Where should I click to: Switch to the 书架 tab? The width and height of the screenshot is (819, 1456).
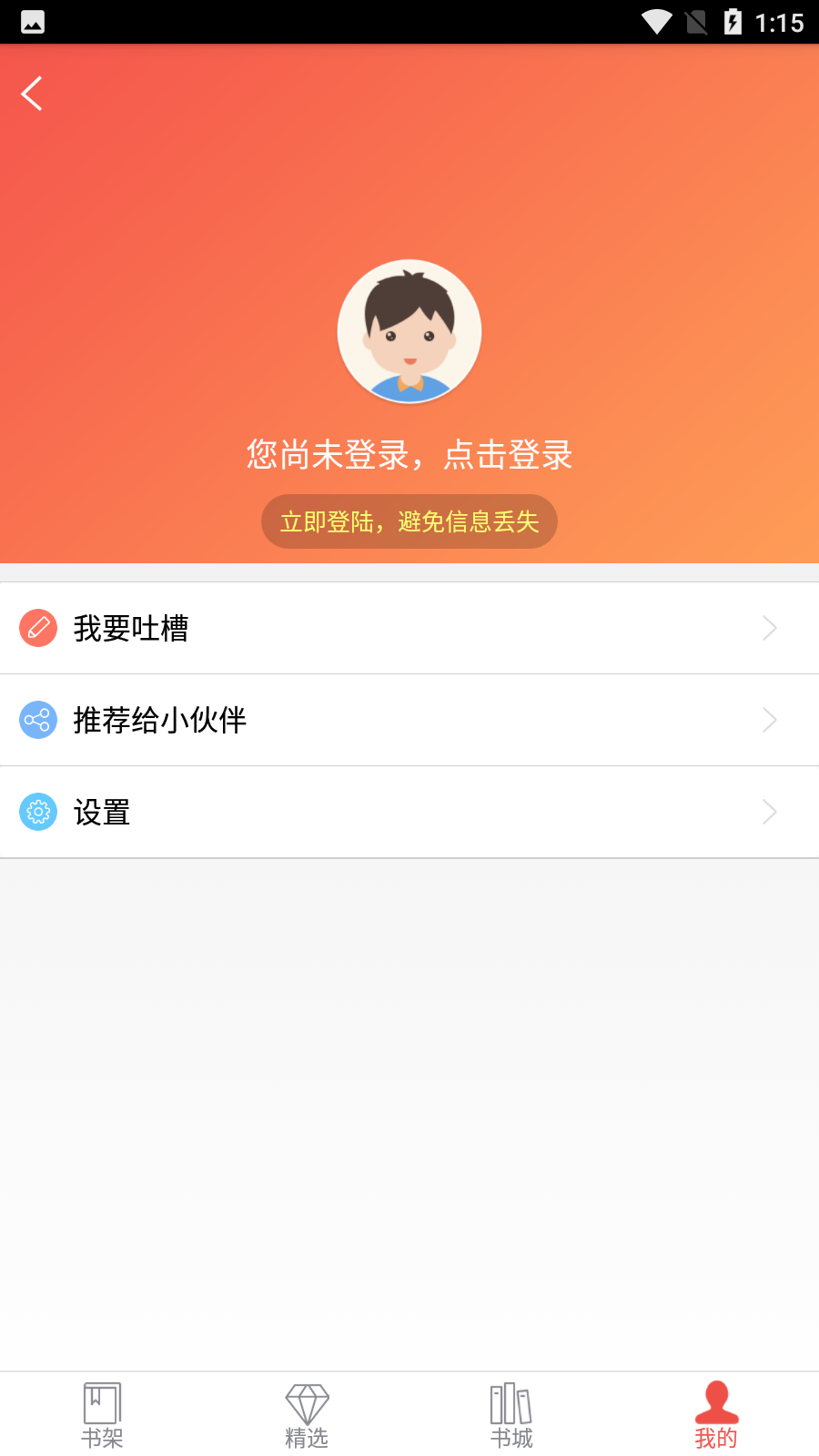pos(102,1415)
